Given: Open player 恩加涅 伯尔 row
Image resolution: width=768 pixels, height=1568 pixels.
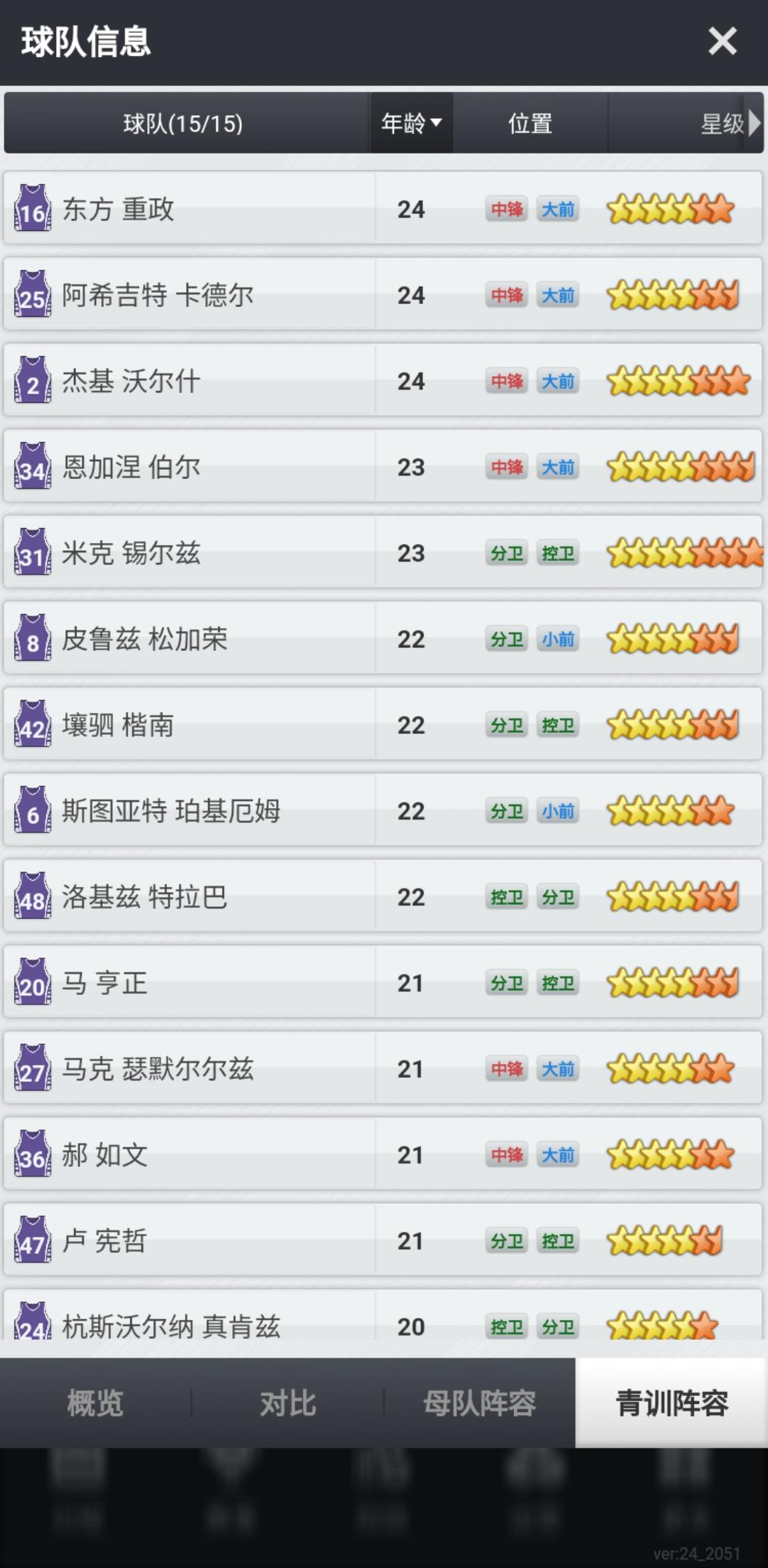Looking at the screenshot, I should pos(383,467).
